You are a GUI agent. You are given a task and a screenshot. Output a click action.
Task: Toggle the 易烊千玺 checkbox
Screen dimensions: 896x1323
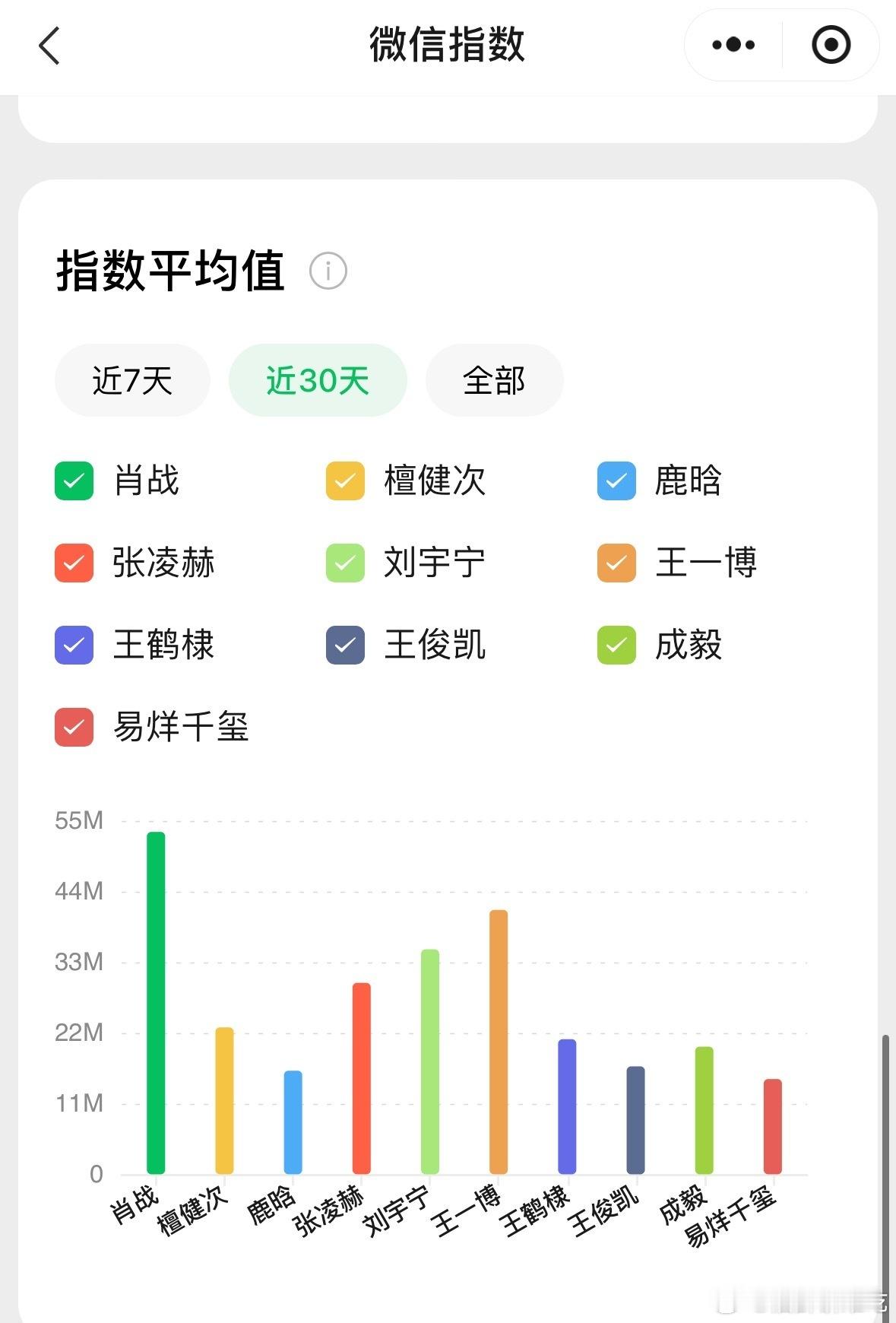[72, 728]
